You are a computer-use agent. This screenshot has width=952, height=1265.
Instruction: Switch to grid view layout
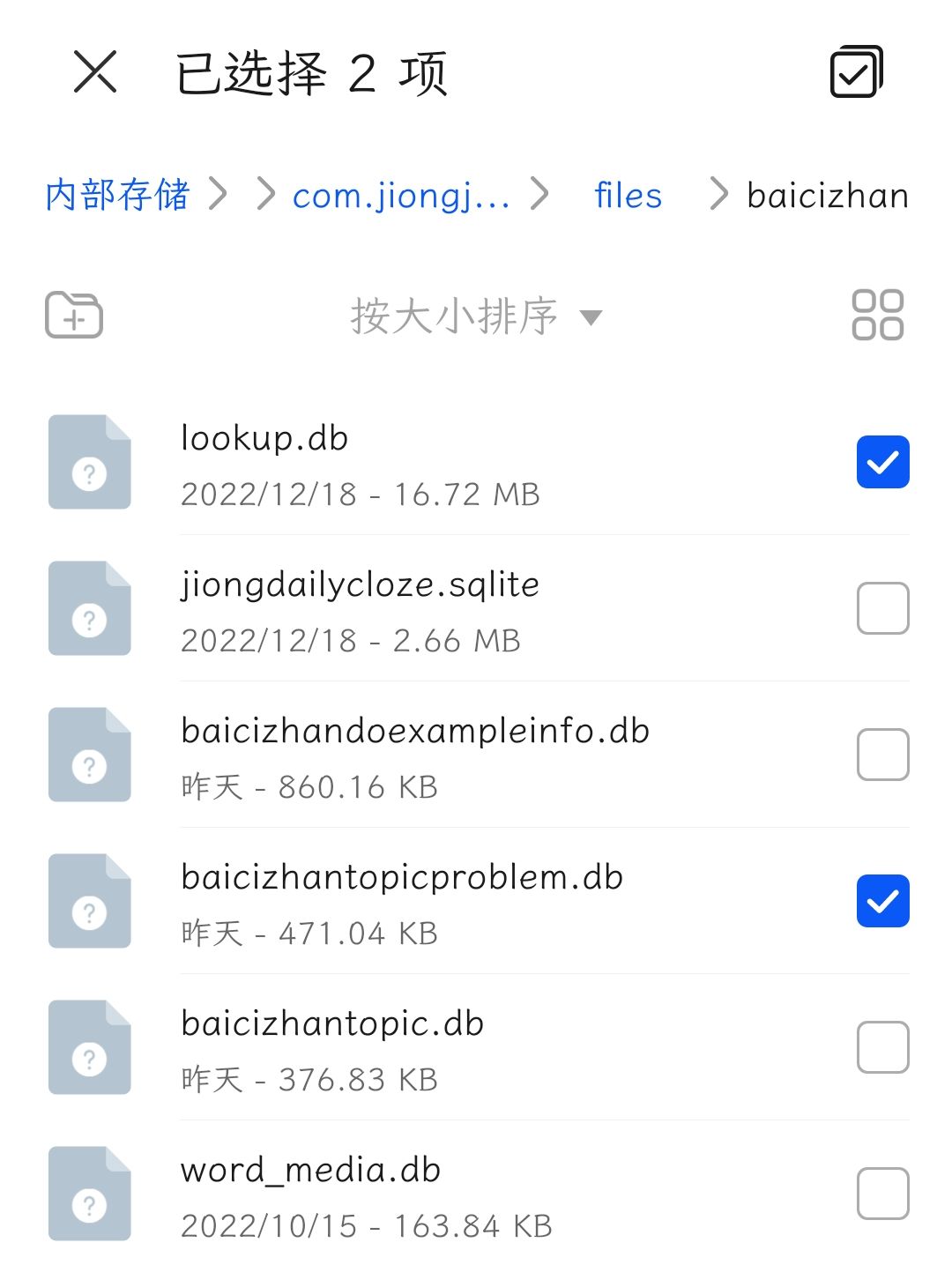pyautogui.click(x=877, y=316)
